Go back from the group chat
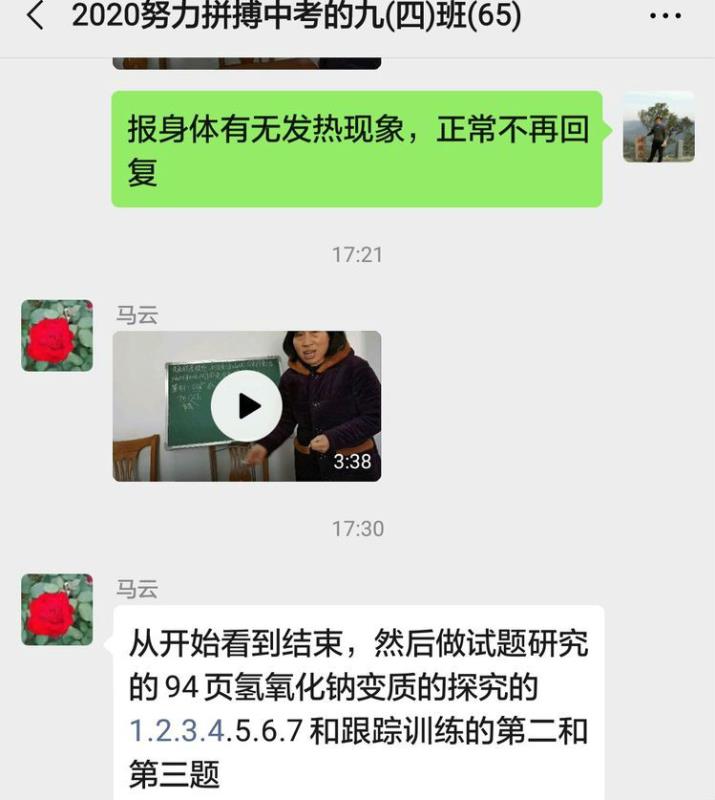The image size is (715, 800). pyautogui.click(x=35, y=17)
